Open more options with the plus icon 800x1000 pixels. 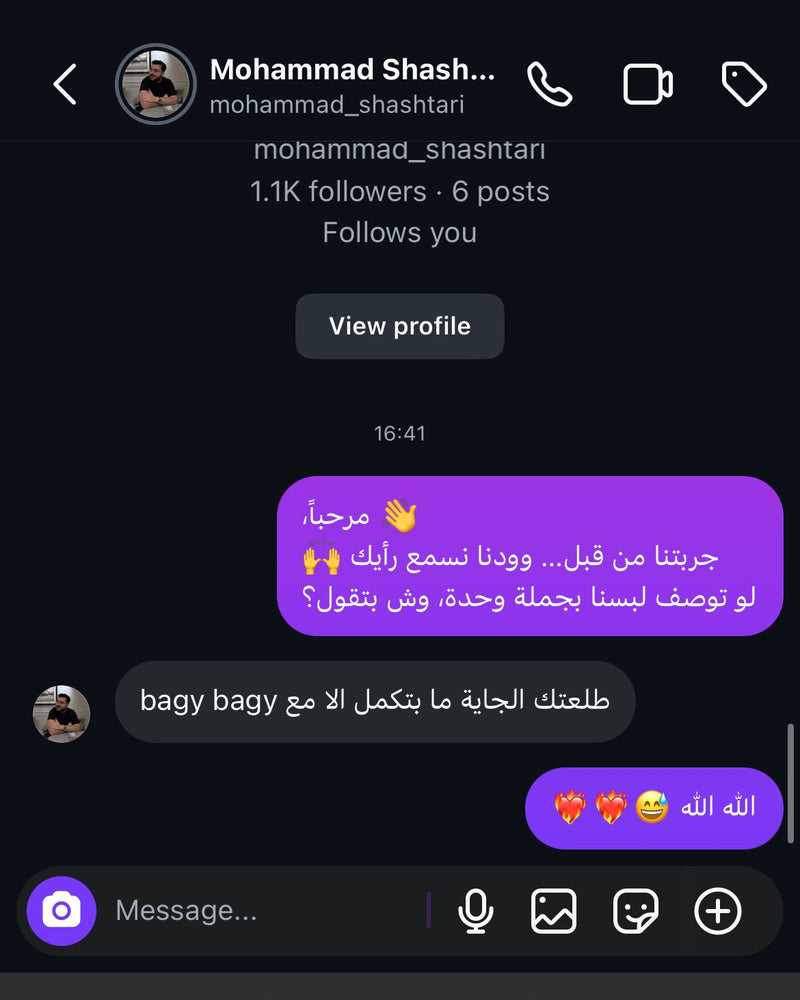click(718, 911)
